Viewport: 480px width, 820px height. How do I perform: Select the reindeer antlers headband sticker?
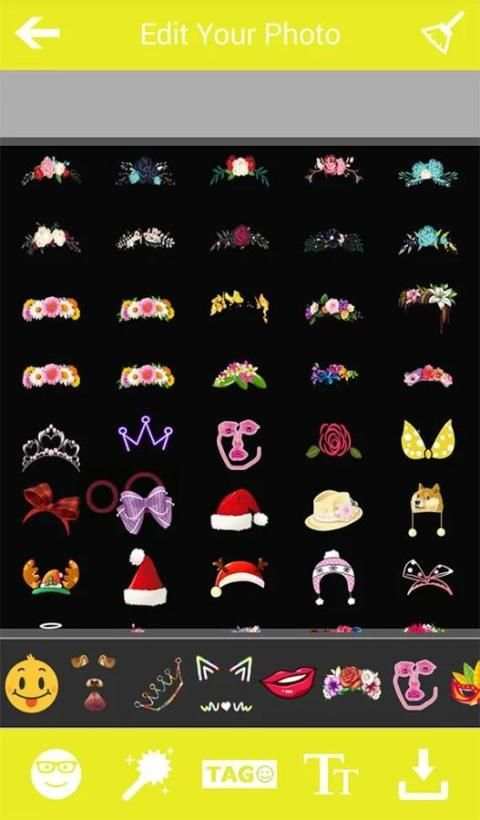coord(51,577)
